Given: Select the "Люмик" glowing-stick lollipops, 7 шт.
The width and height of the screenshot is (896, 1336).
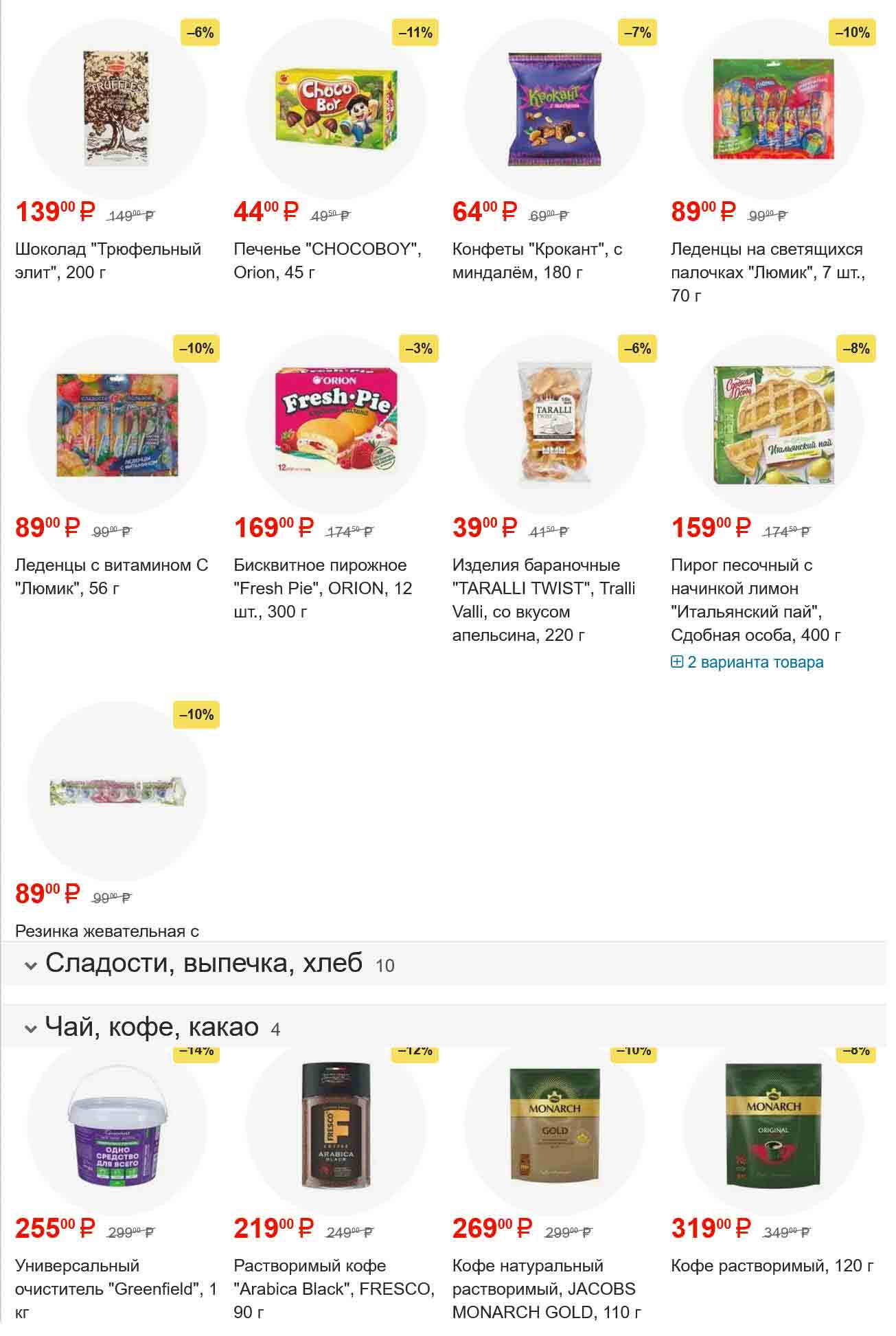Looking at the screenshot, I should pyautogui.click(x=766, y=272).
